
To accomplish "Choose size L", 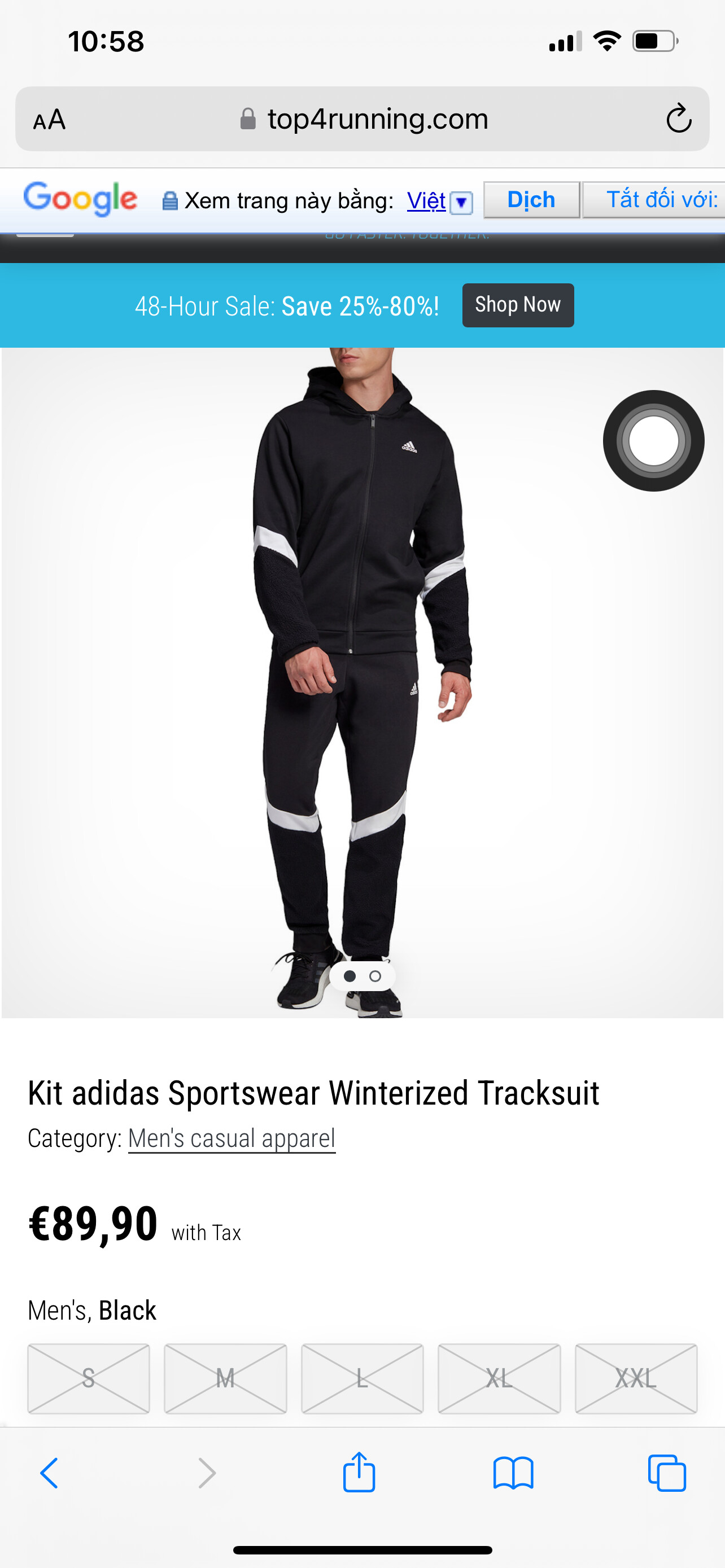I will pyautogui.click(x=362, y=1378).
